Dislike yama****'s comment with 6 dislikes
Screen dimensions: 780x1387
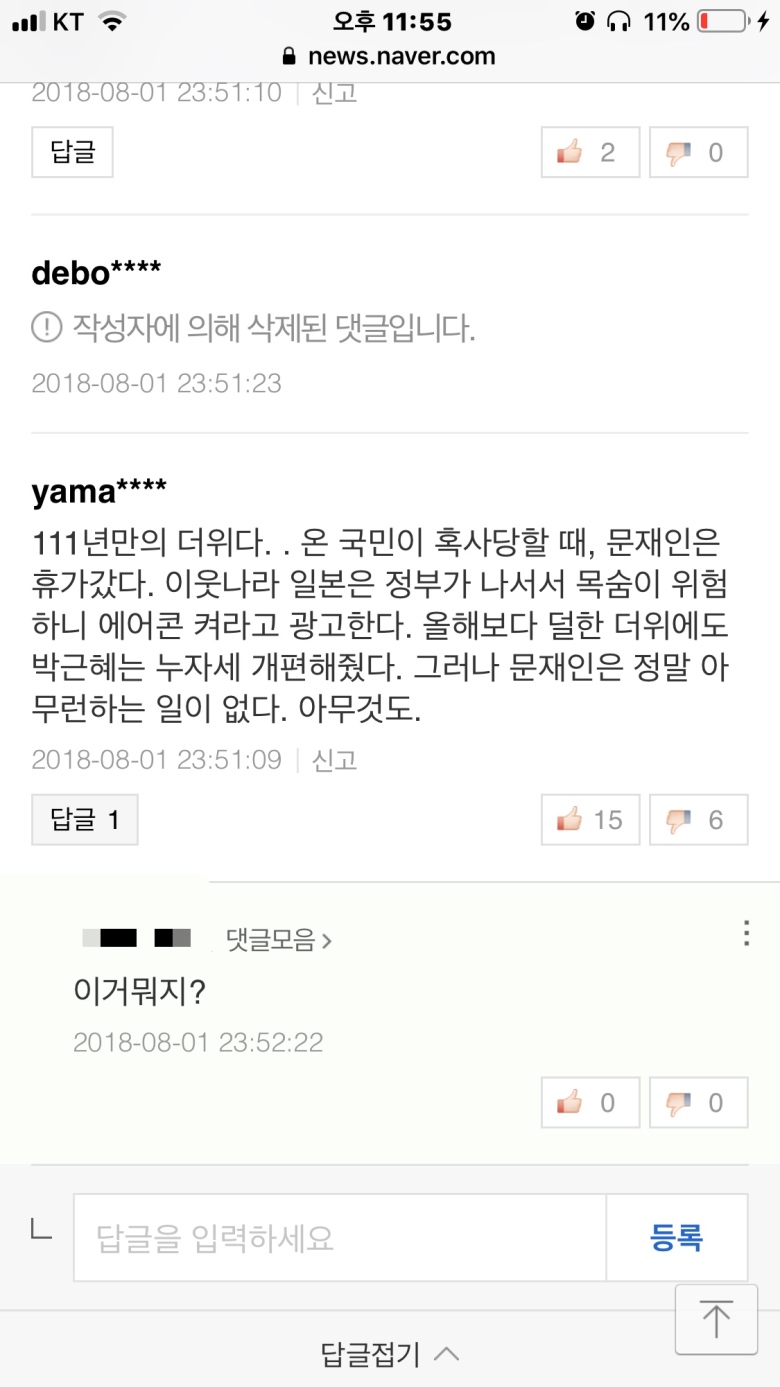click(x=698, y=820)
